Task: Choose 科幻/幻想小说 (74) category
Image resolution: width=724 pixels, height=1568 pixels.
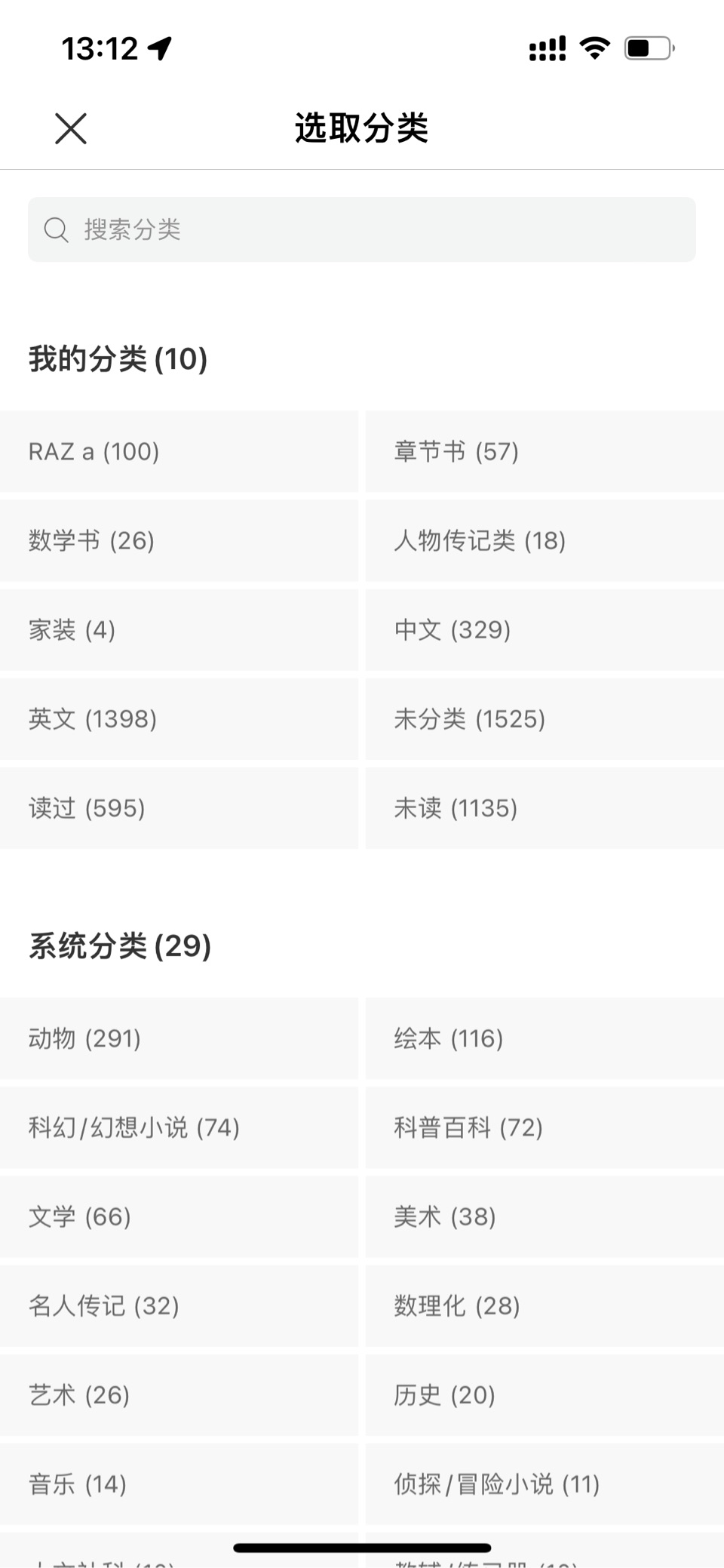Action: point(179,1127)
